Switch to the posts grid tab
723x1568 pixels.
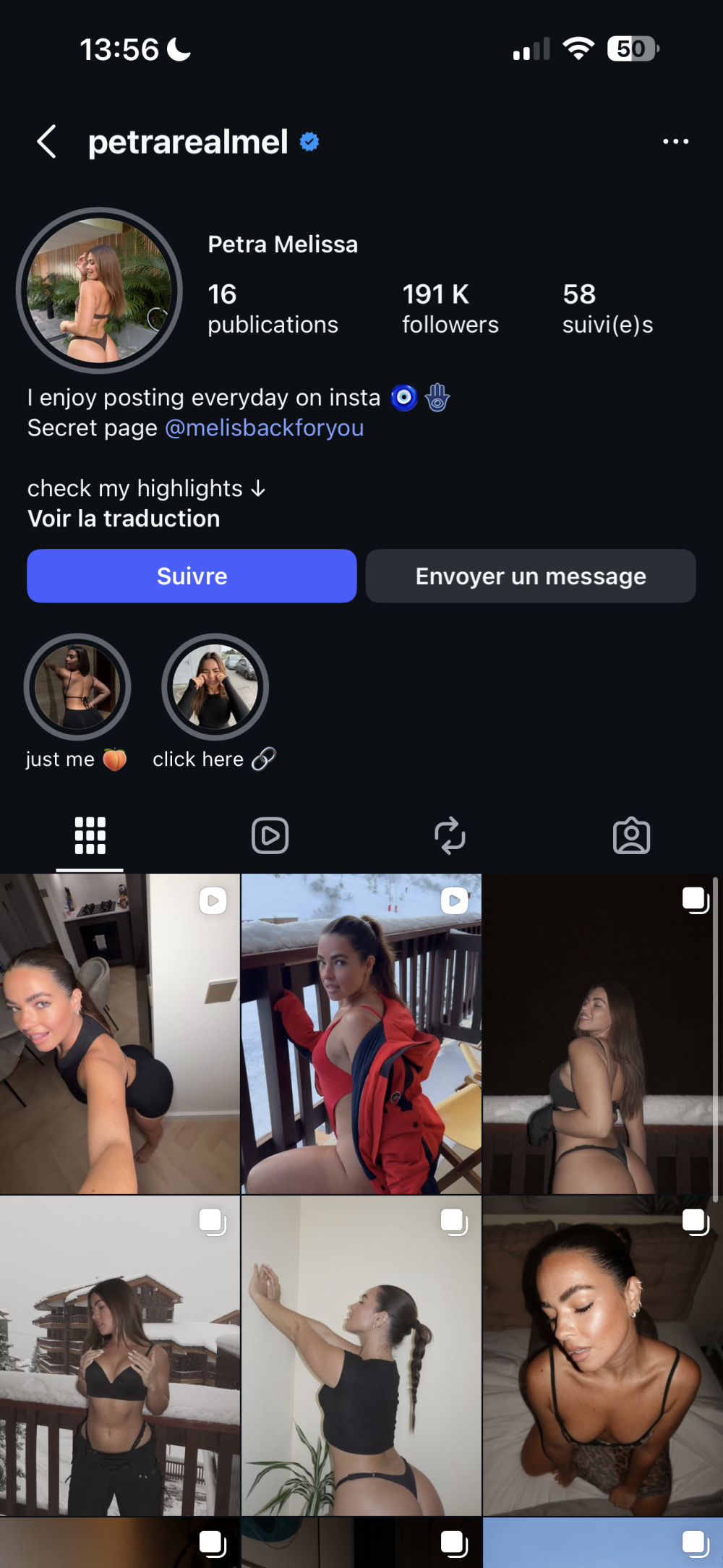pos(90,836)
